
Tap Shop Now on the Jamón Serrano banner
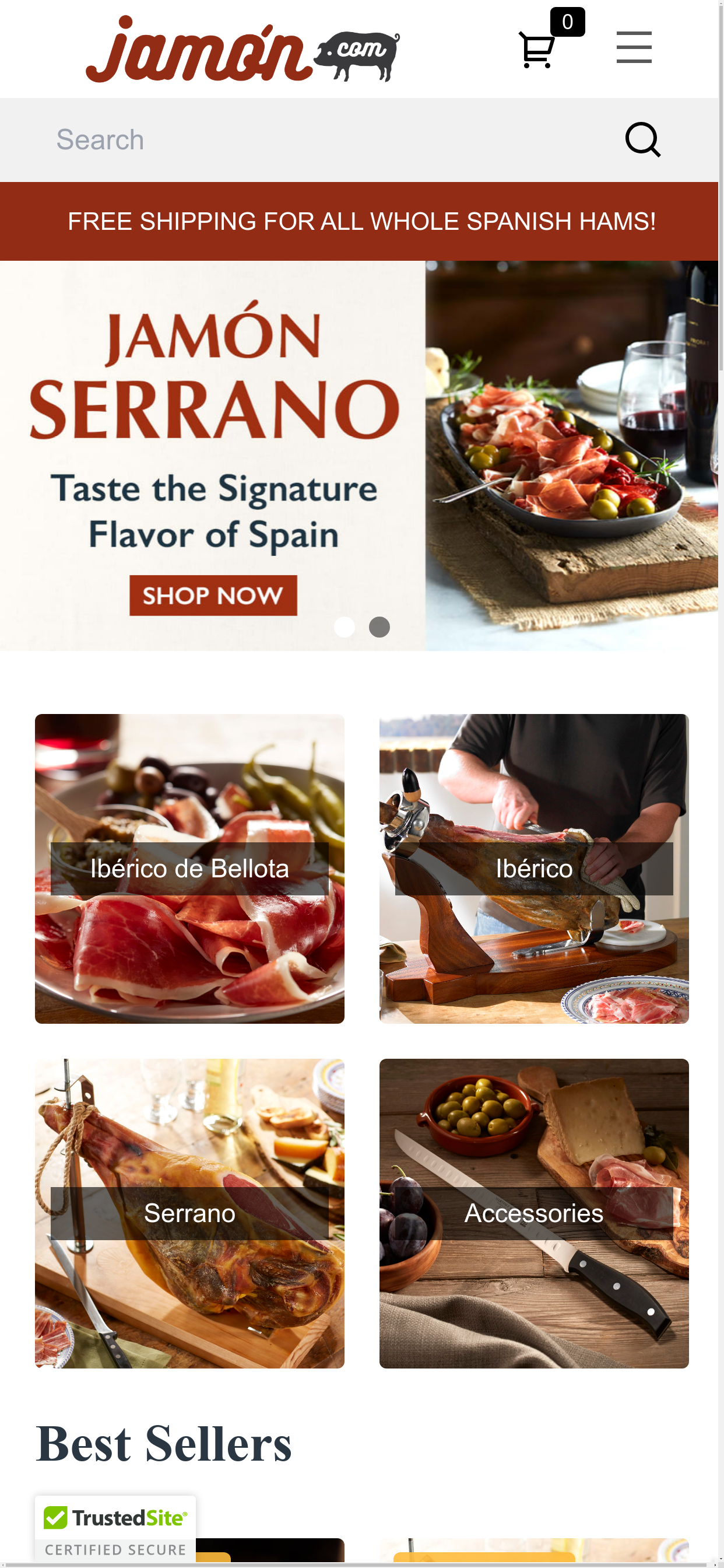pos(213,594)
